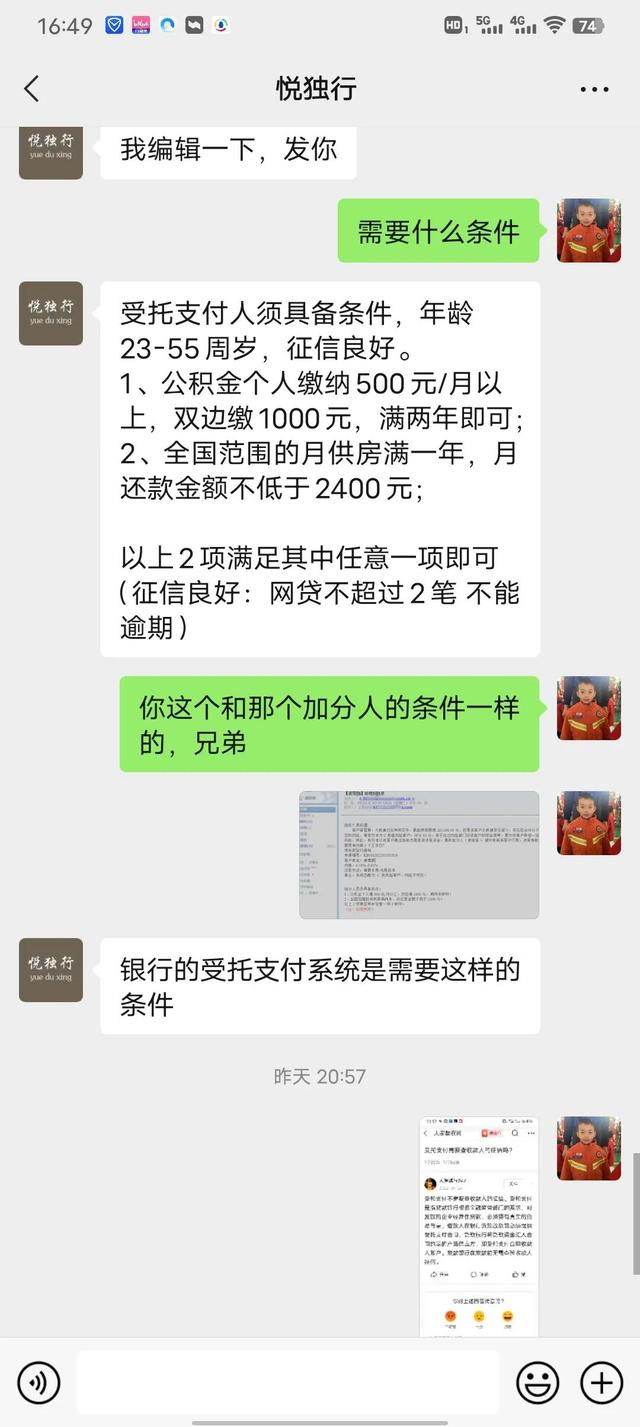Viewport: 640px width, 1427px height.
Task: Focus the message text input box
Action: (x=287, y=1383)
